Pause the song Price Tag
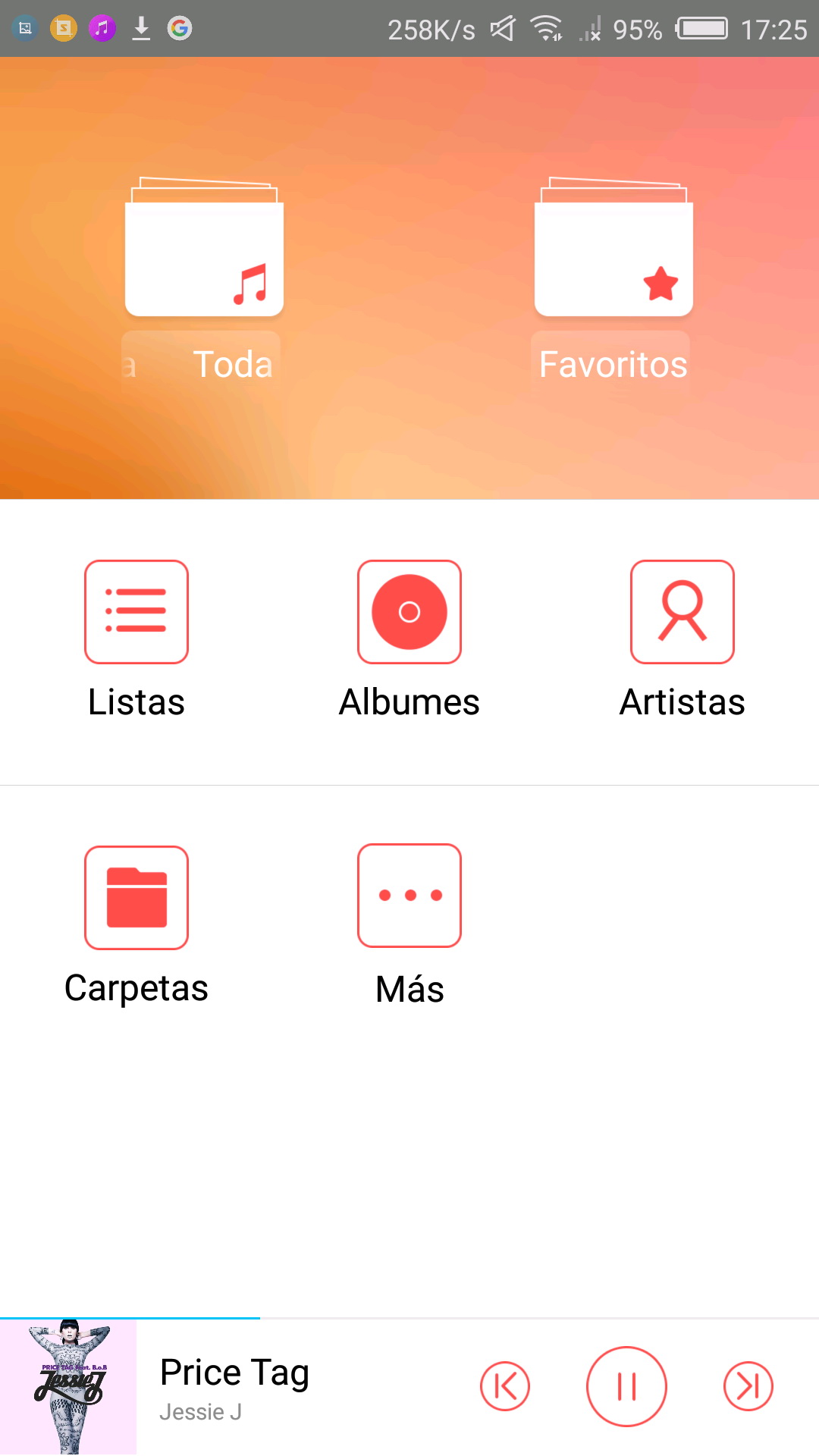 [x=626, y=1386]
